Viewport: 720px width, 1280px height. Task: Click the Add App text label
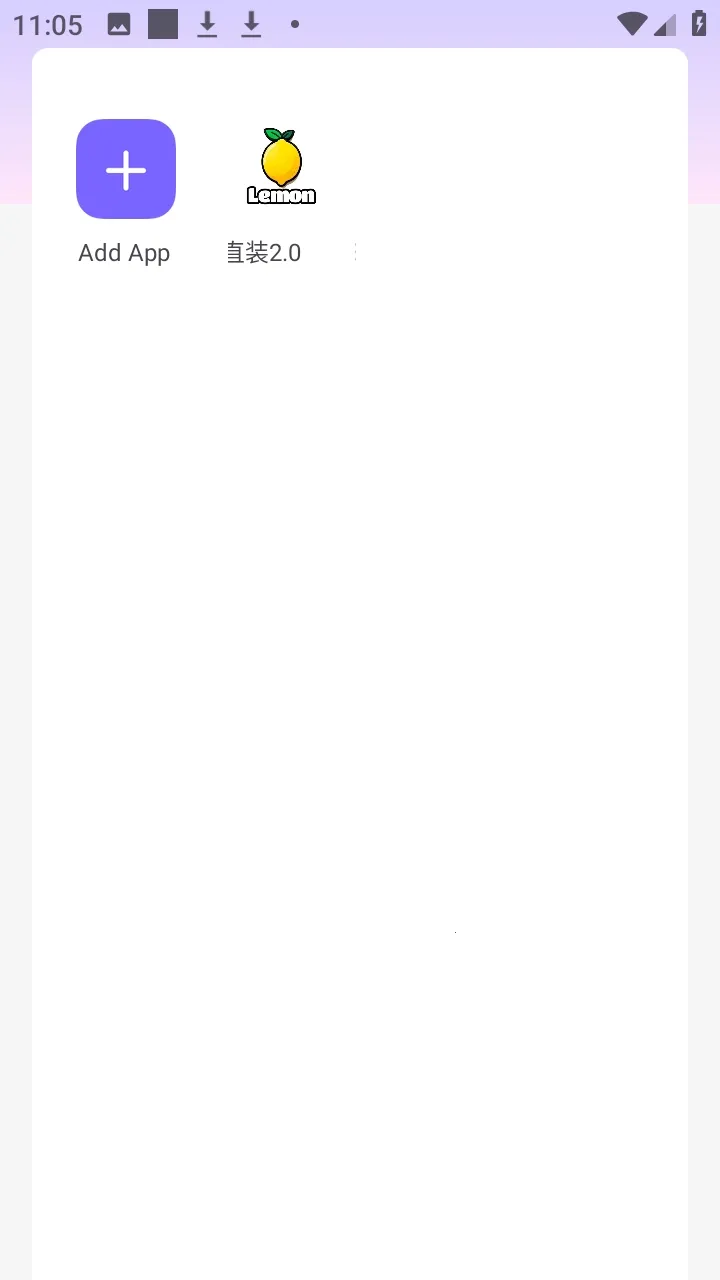pyautogui.click(x=124, y=253)
